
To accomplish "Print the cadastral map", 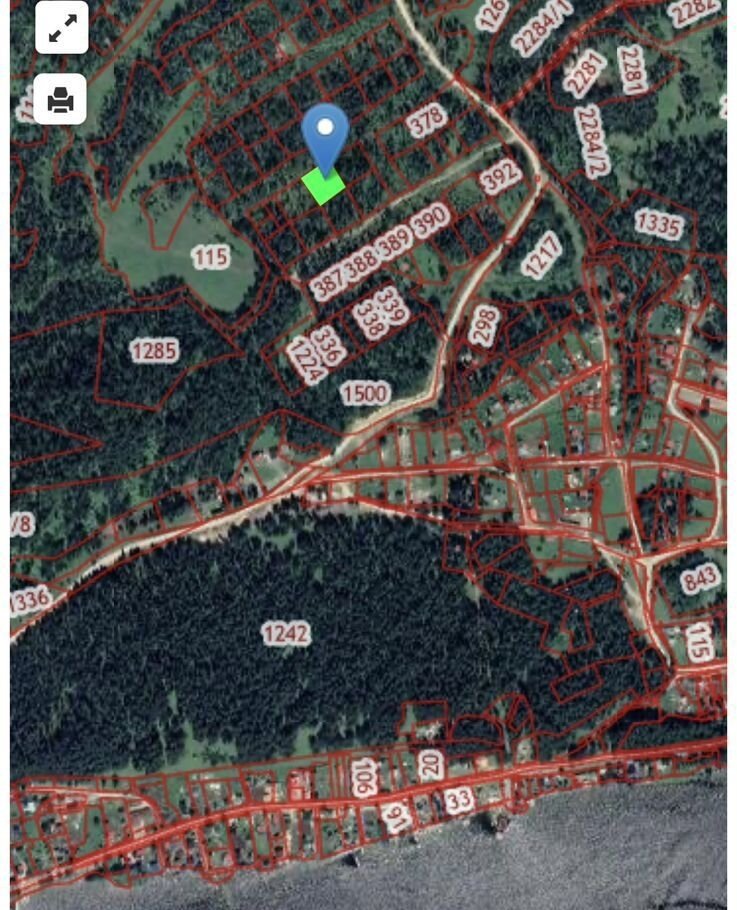I will 60,99.
